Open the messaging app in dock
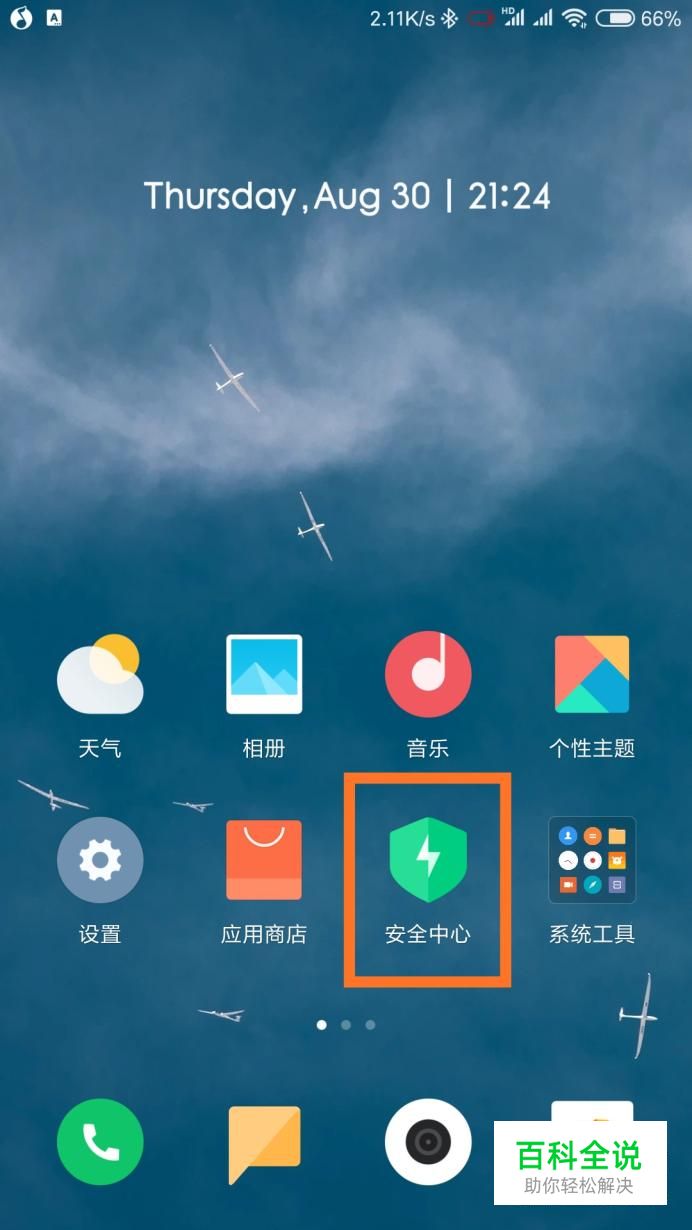This screenshot has width=692, height=1230. click(x=264, y=1142)
